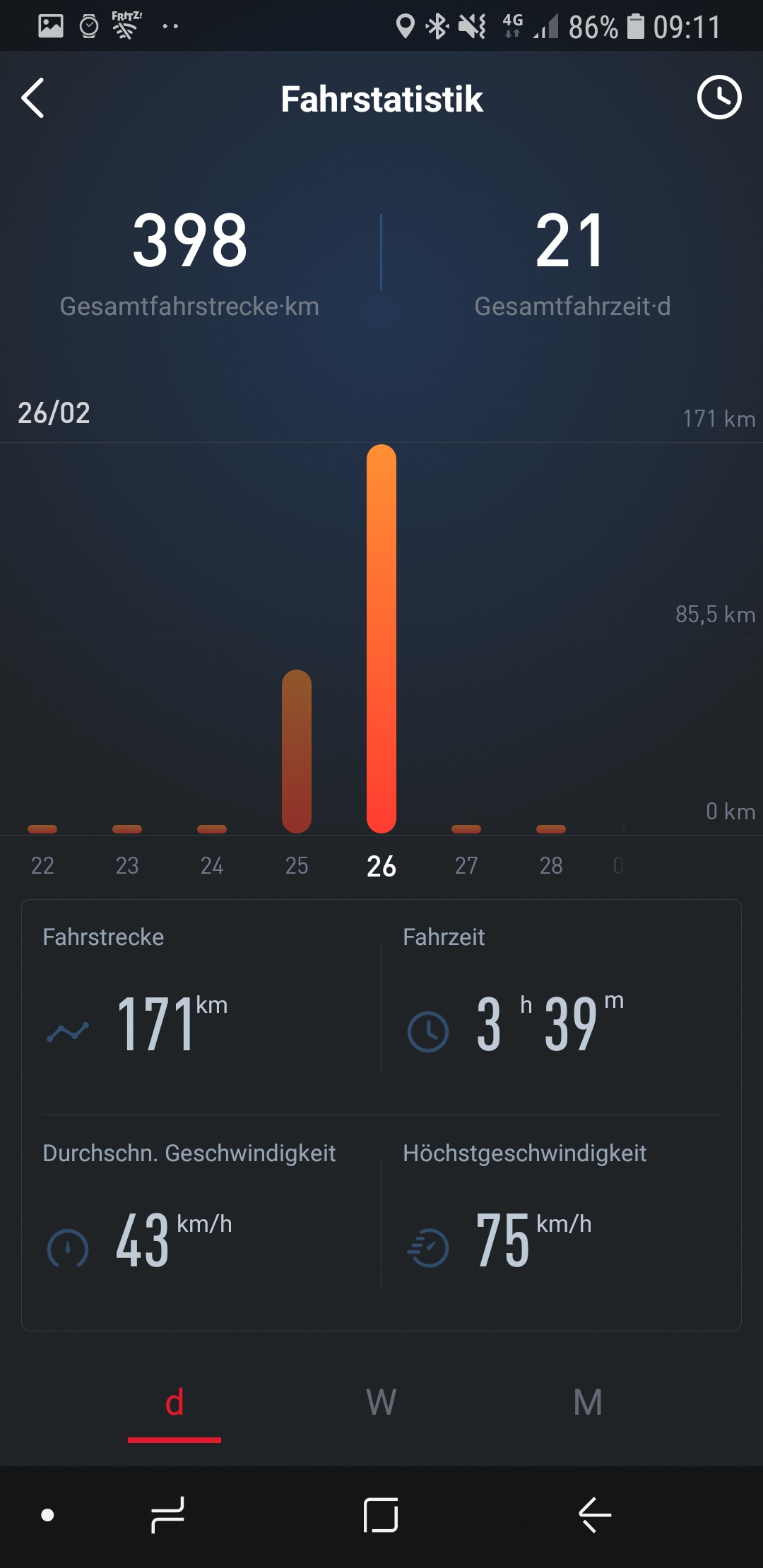Open recent apps from navigation bar
This screenshot has width=763, height=1568.
click(168, 1515)
